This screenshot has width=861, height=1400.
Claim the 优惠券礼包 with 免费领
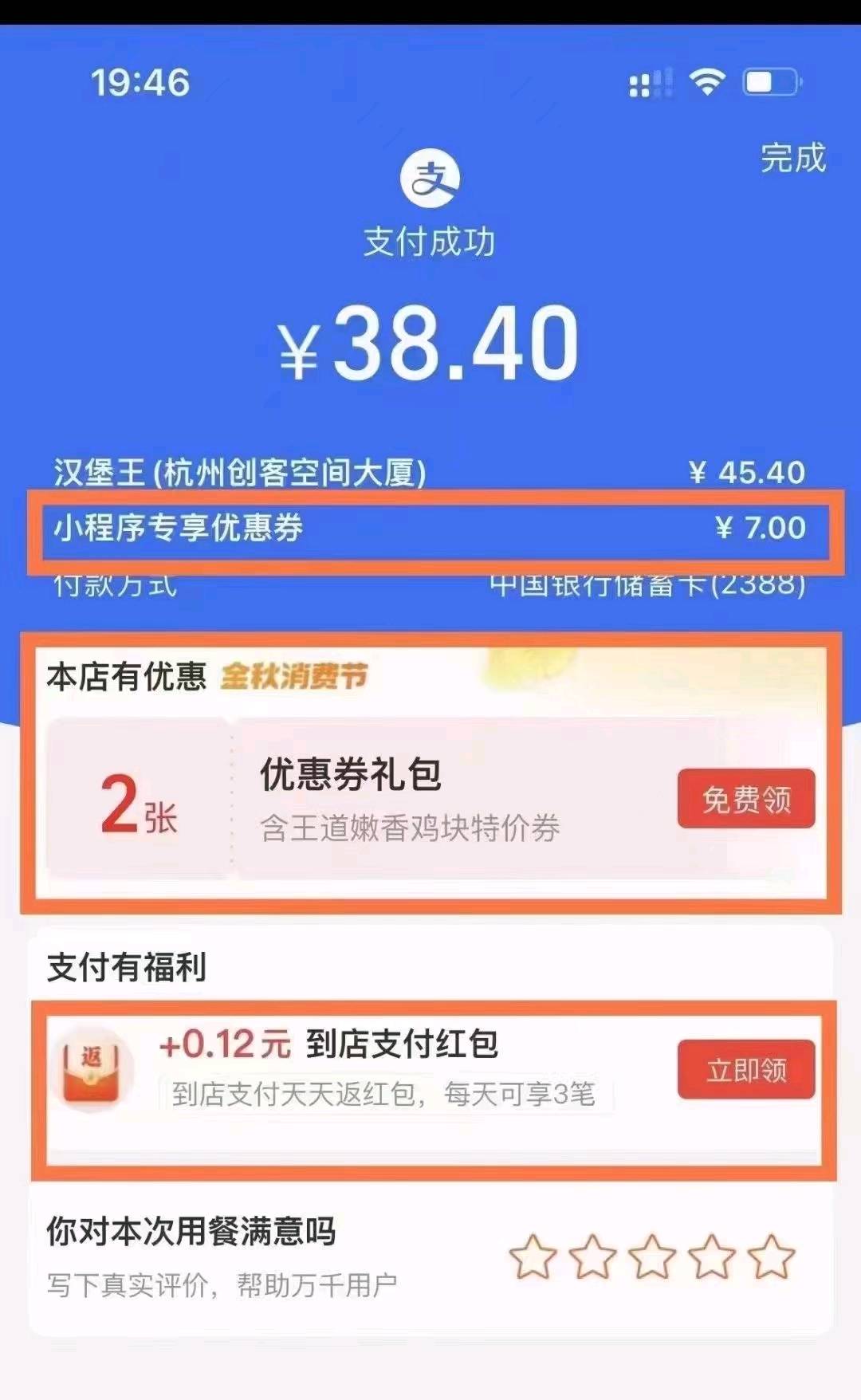click(746, 799)
